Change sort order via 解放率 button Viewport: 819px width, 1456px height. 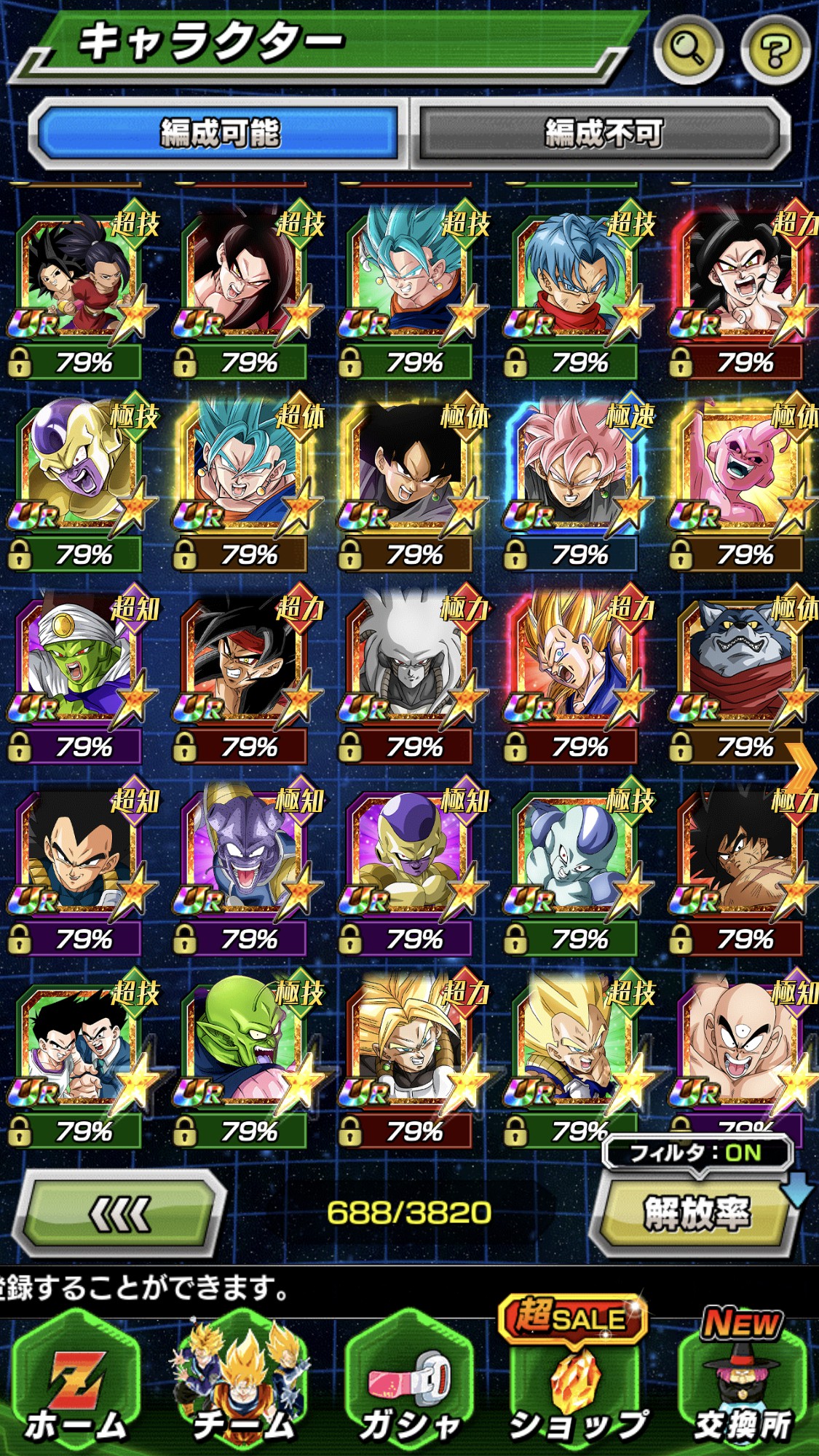[696, 1213]
